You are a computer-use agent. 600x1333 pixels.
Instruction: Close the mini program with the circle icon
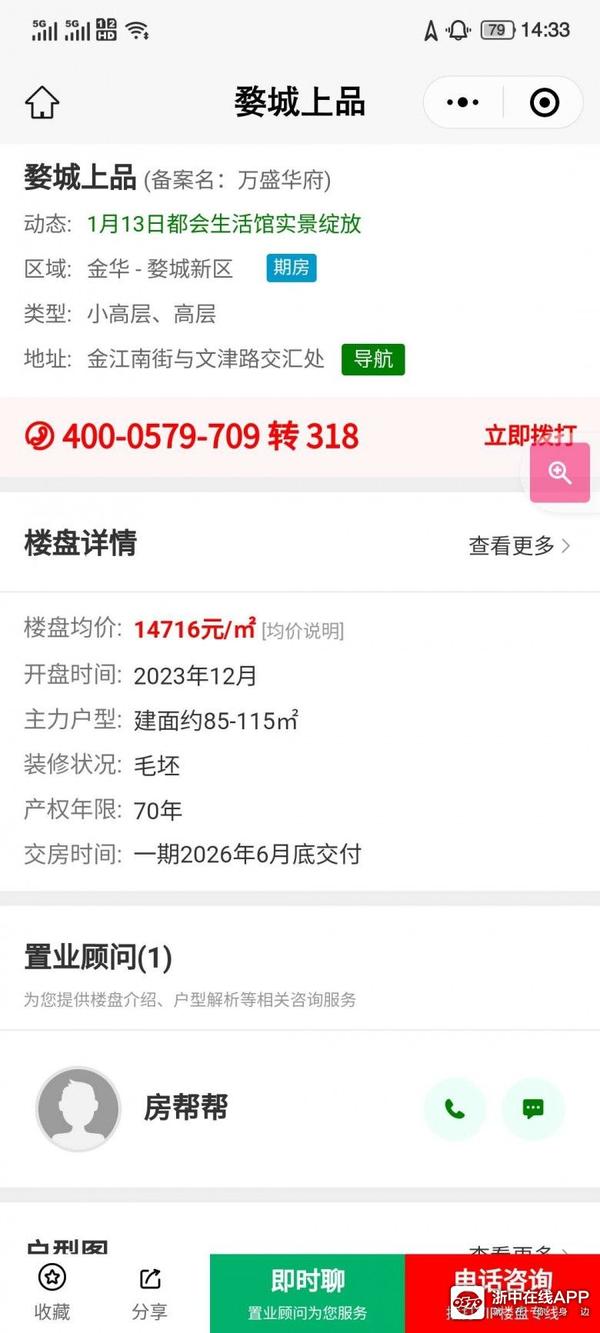(544, 102)
